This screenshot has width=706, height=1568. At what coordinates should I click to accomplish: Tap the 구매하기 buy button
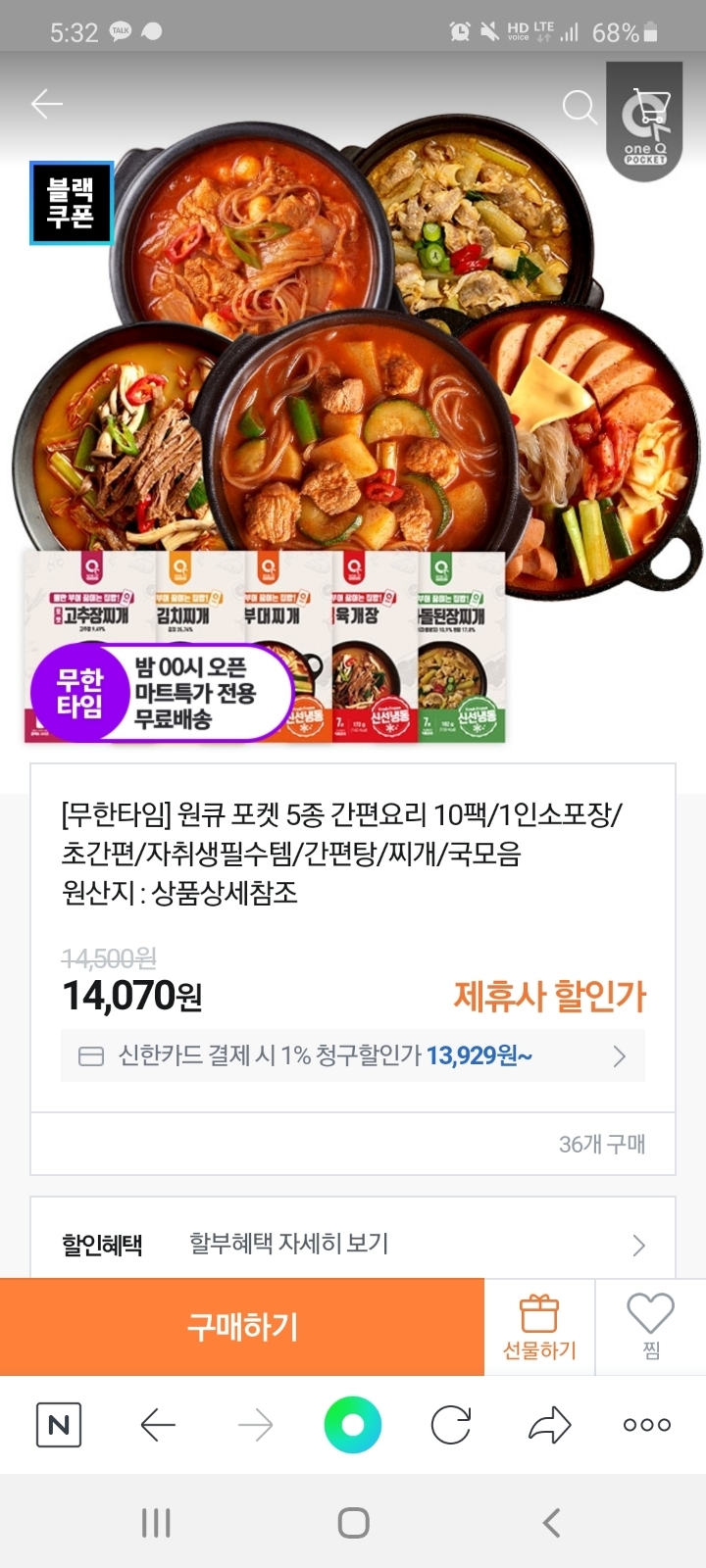click(x=242, y=1327)
